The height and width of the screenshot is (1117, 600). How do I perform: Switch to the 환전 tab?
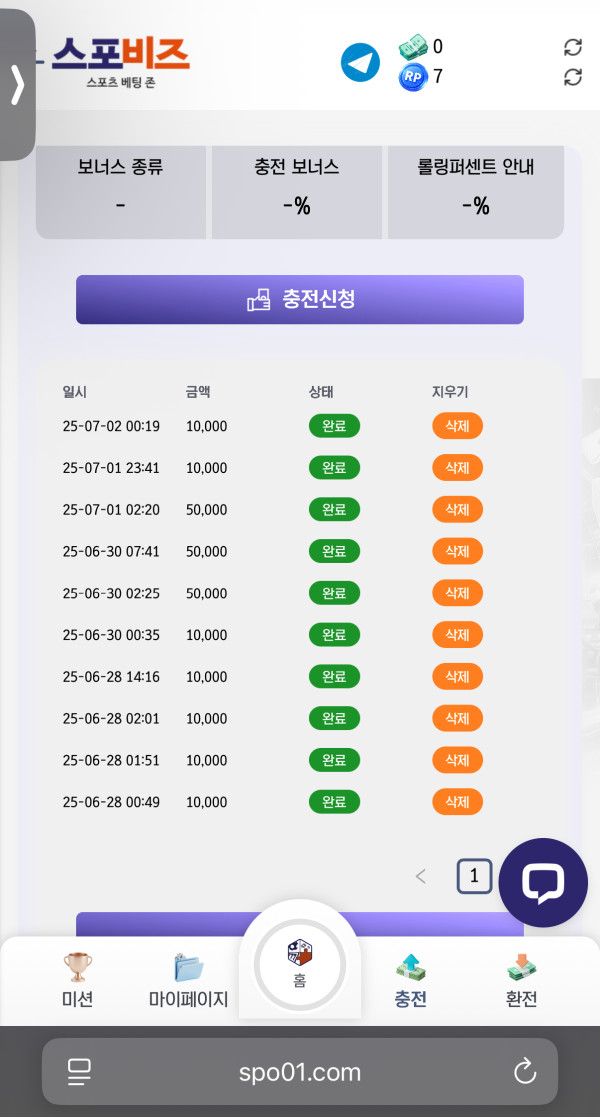(x=521, y=981)
